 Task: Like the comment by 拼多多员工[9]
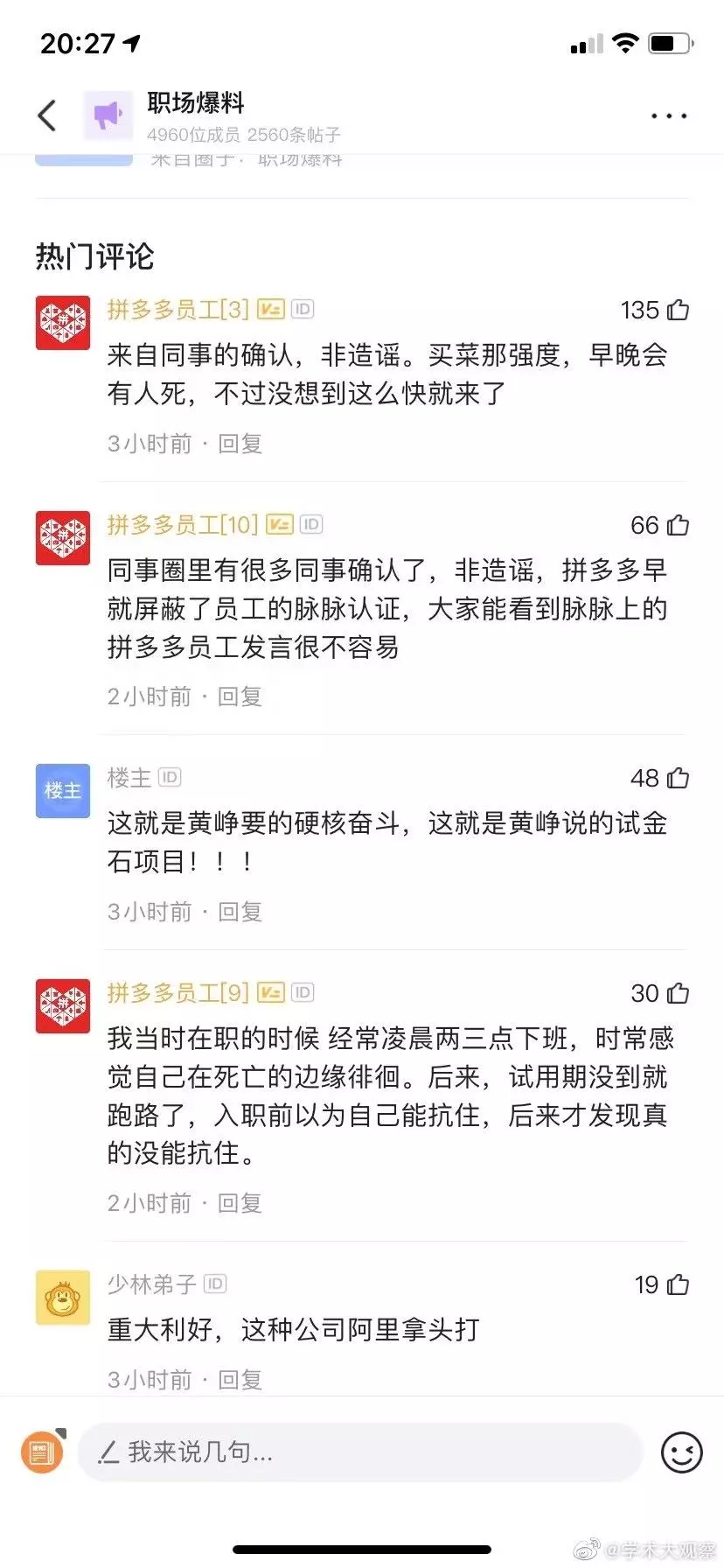678,993
